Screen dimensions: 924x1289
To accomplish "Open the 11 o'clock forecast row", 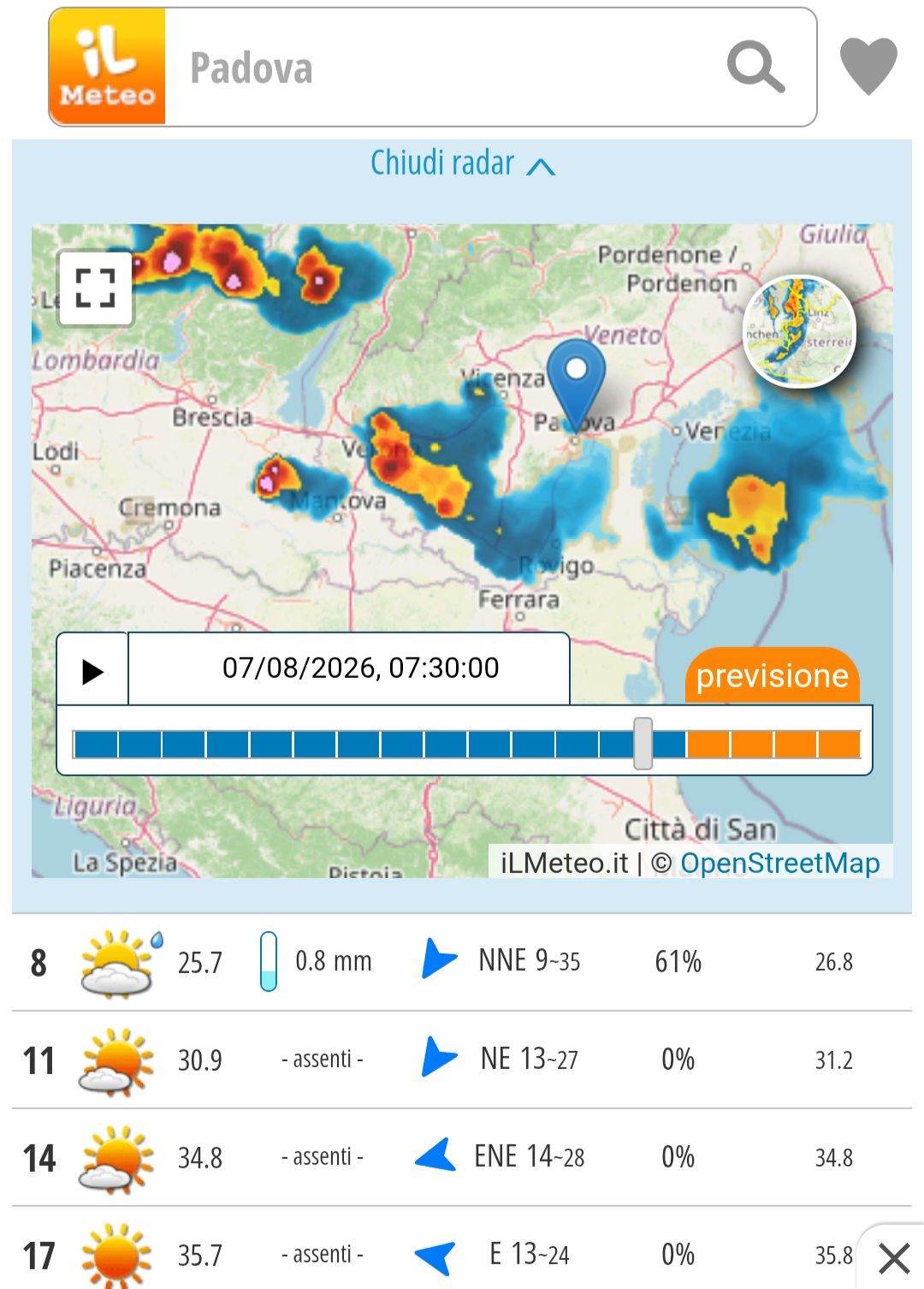I will pyautogui.click(x=462, y=1060).
